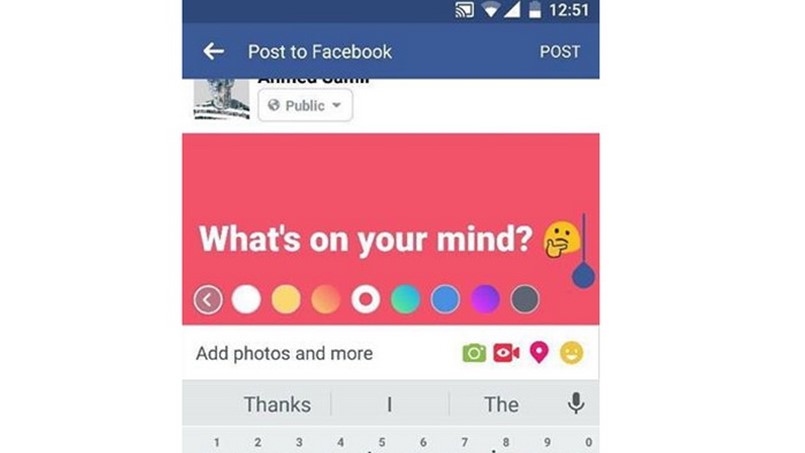This screenshot has height=453, width=805.
Task: Open Add photos and more row
Action: 285,353
